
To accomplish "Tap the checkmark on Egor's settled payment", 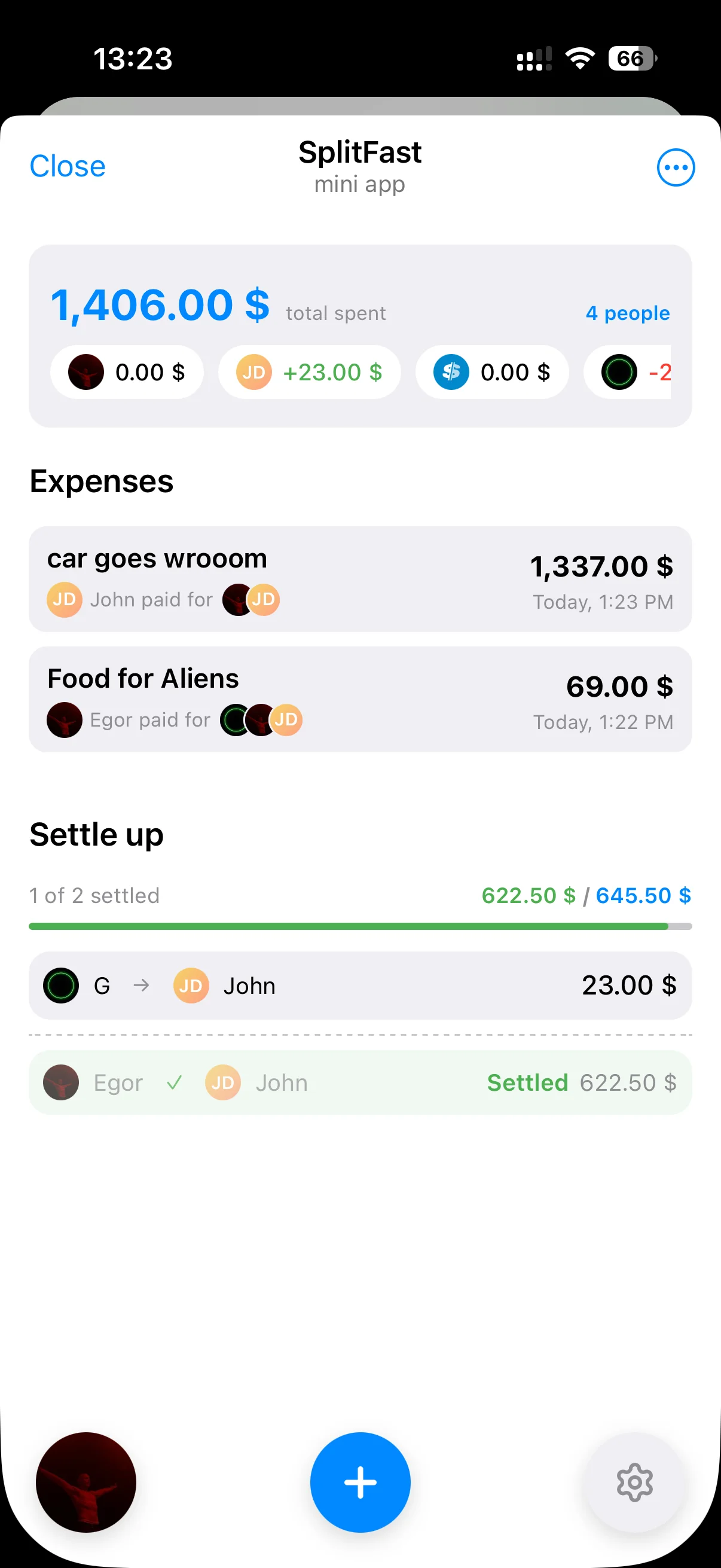I will click(175, 1083).
